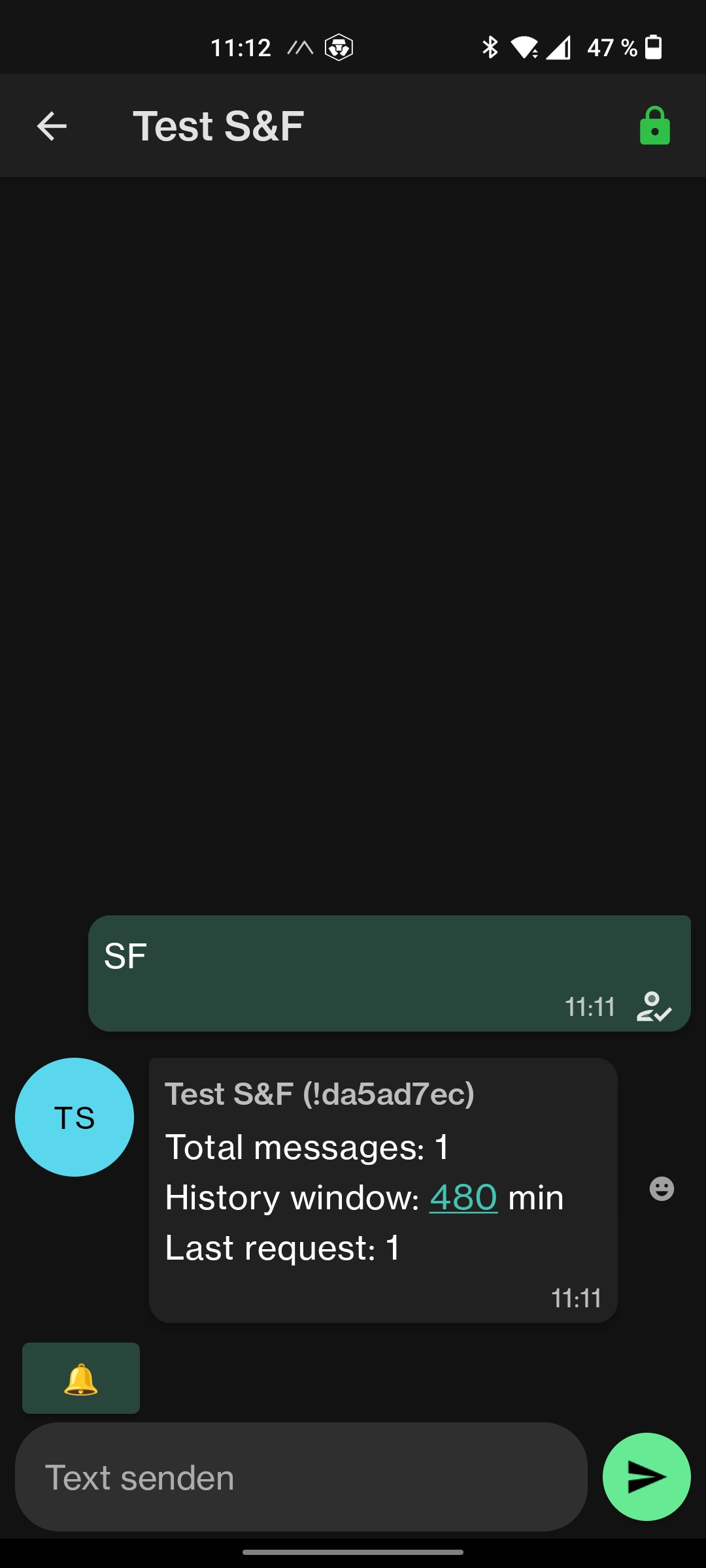Go back using the arrow icon
Image resolution: width=706 pixels, height=1568 pixels.
52,126
